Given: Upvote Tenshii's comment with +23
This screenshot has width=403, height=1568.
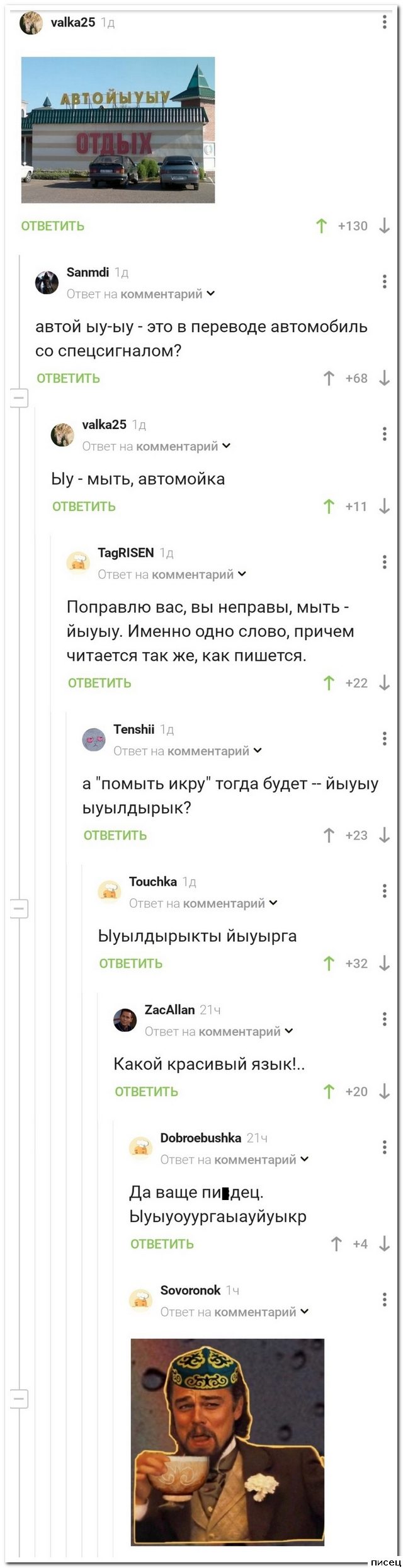Looking at the screenshot, I should pos(329,835).
